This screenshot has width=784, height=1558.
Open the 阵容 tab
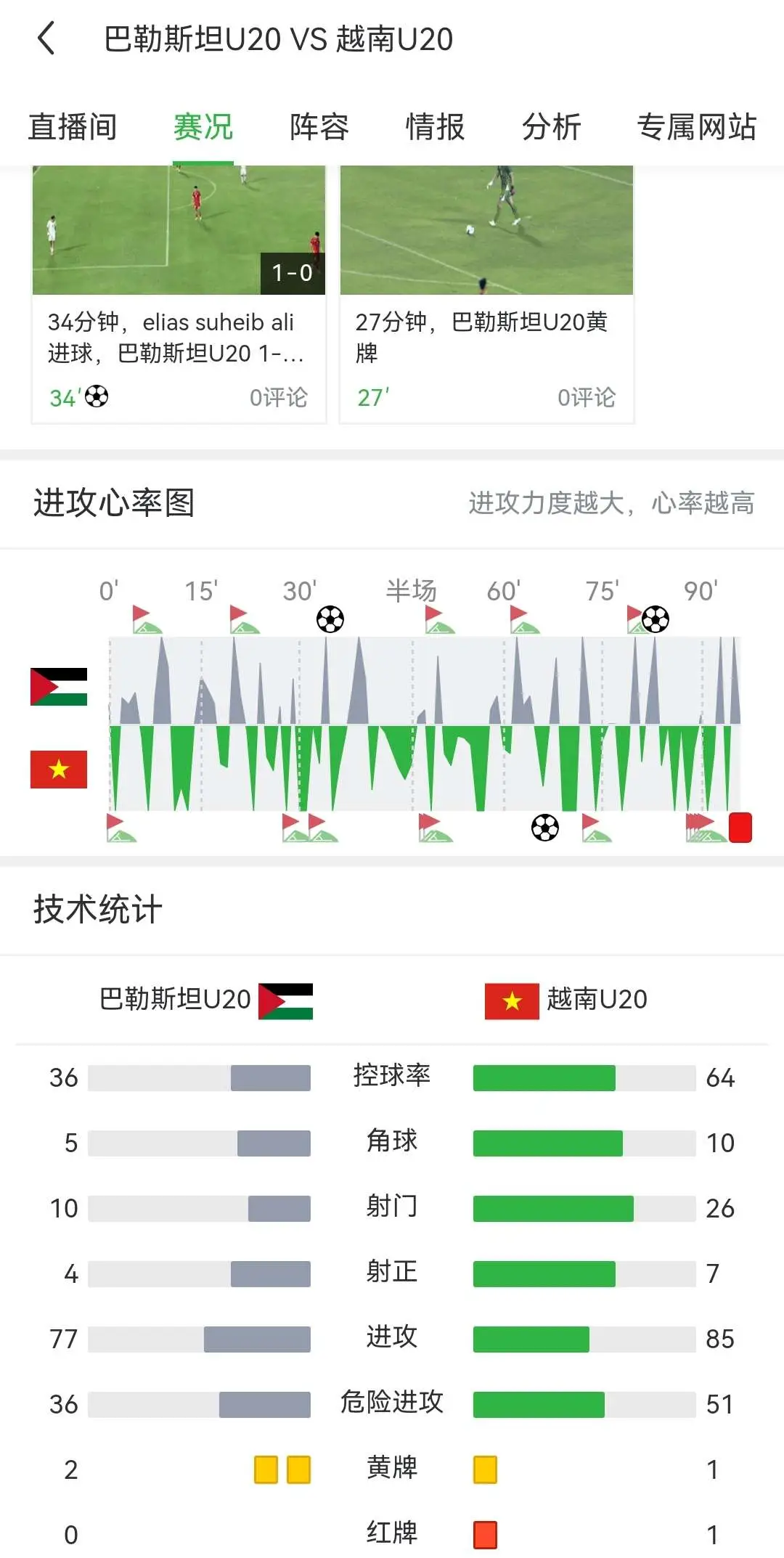coord(319,127)
